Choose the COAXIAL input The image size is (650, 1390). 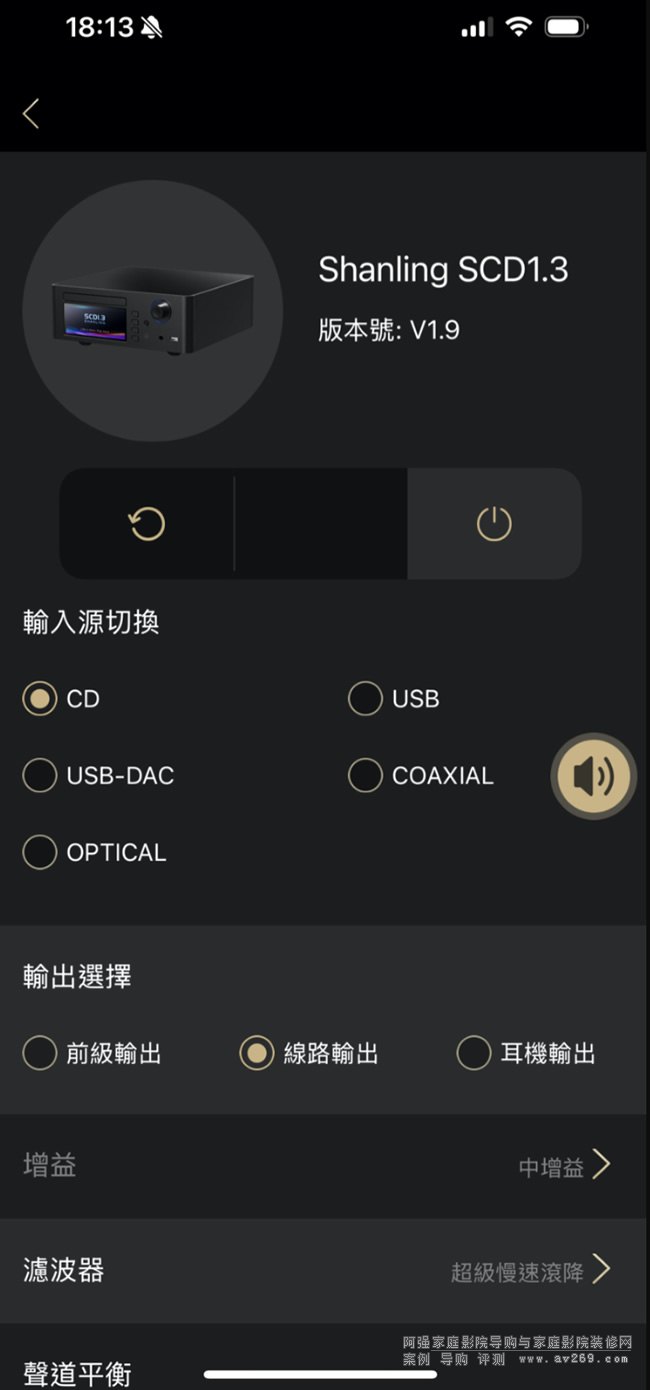(366, 775)
